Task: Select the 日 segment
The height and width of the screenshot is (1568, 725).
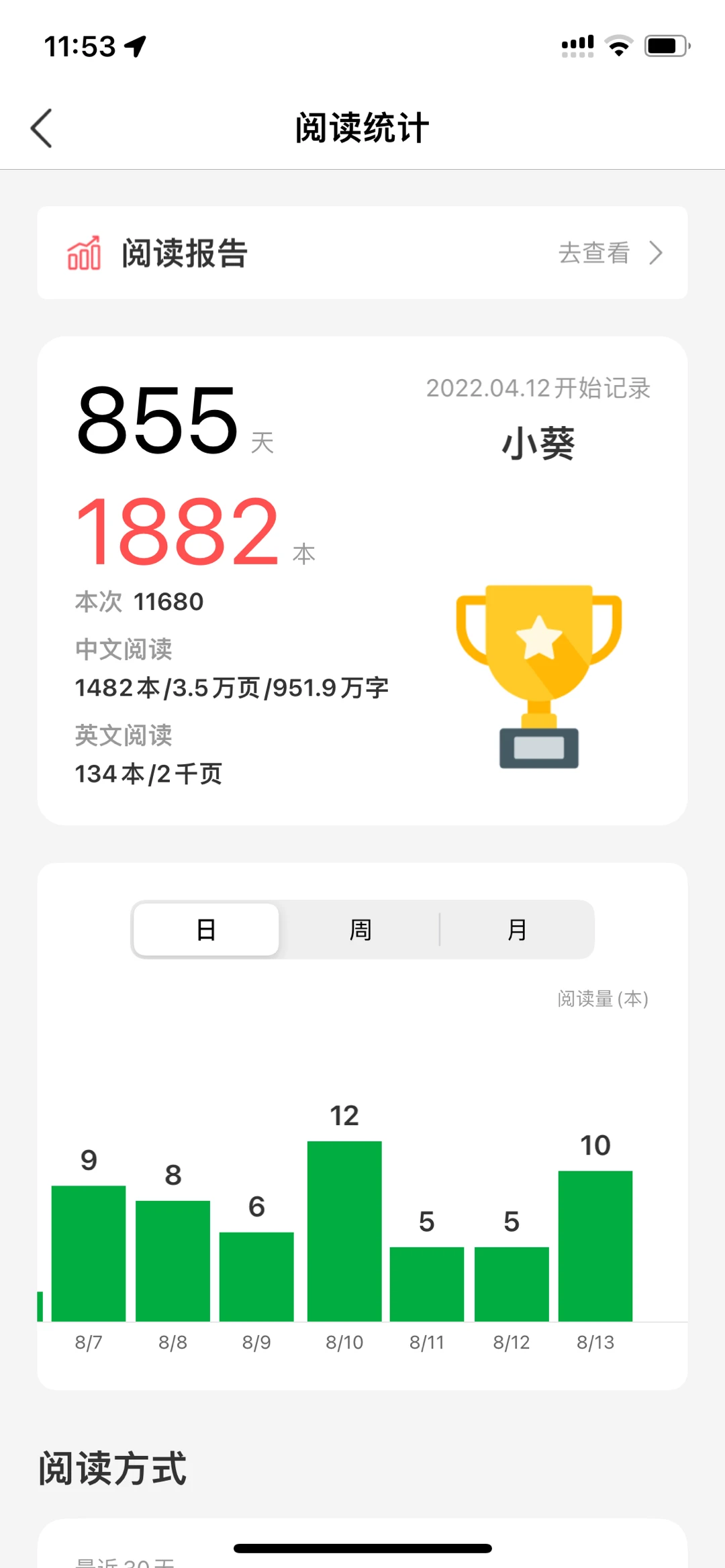Action: click(206, 930)
